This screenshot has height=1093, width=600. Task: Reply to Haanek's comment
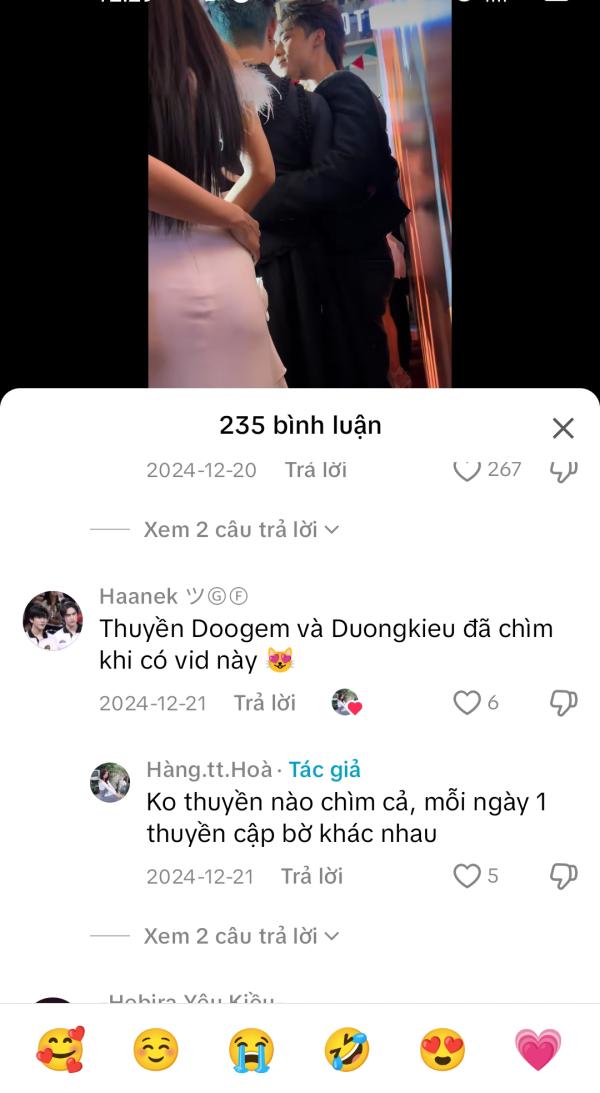(x=264, y=703)
